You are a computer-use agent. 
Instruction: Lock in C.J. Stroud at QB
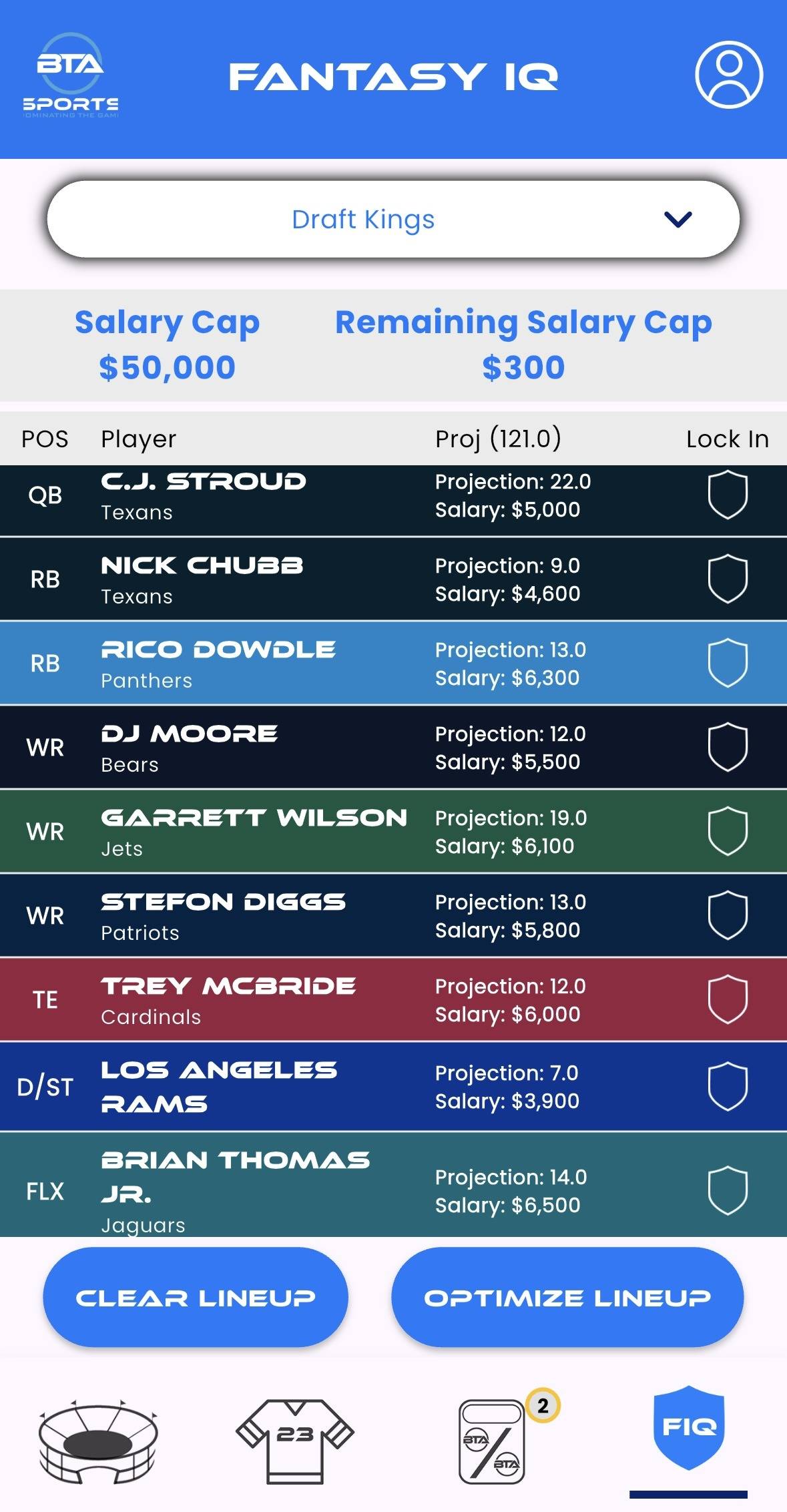click(x=727, y=495)
